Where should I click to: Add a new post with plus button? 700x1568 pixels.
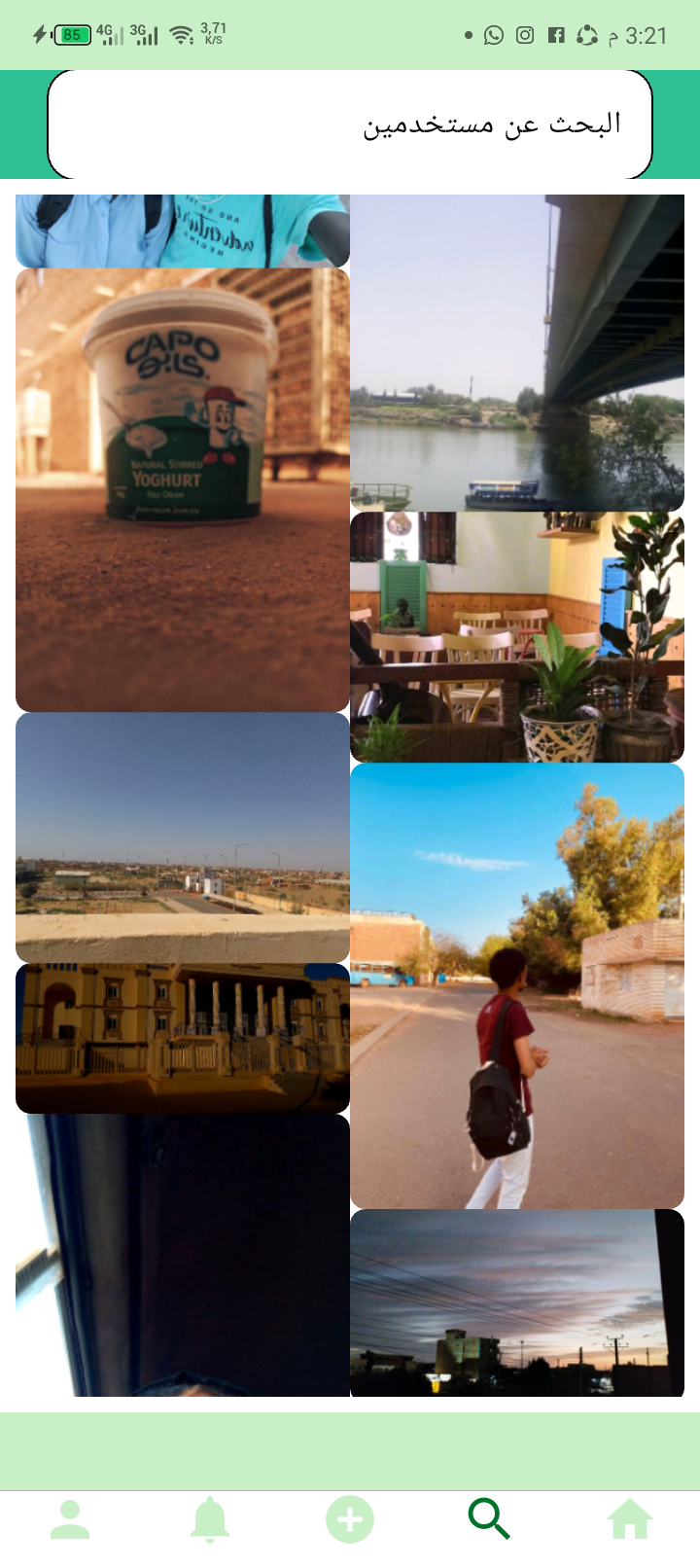point(350,1519)
